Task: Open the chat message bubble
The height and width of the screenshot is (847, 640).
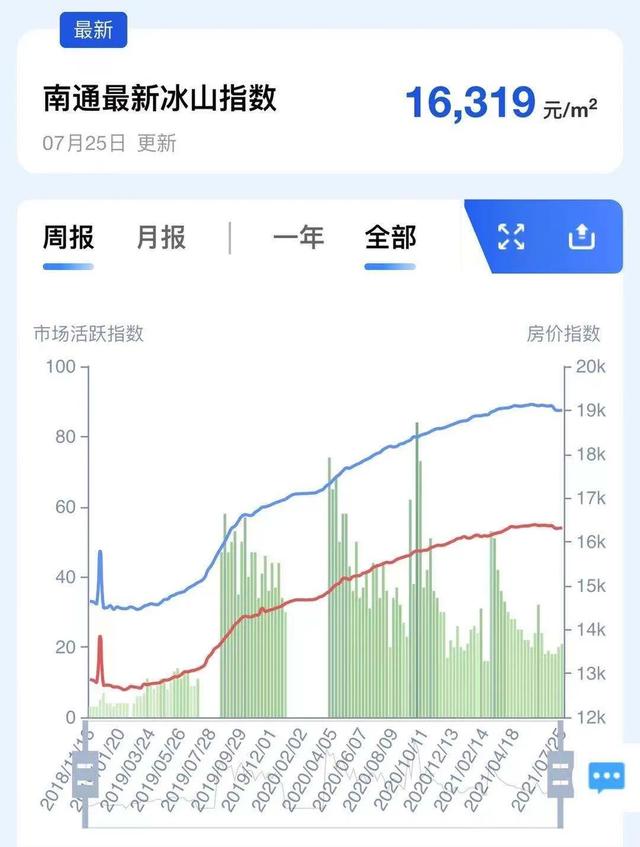Action: point(606,775)
